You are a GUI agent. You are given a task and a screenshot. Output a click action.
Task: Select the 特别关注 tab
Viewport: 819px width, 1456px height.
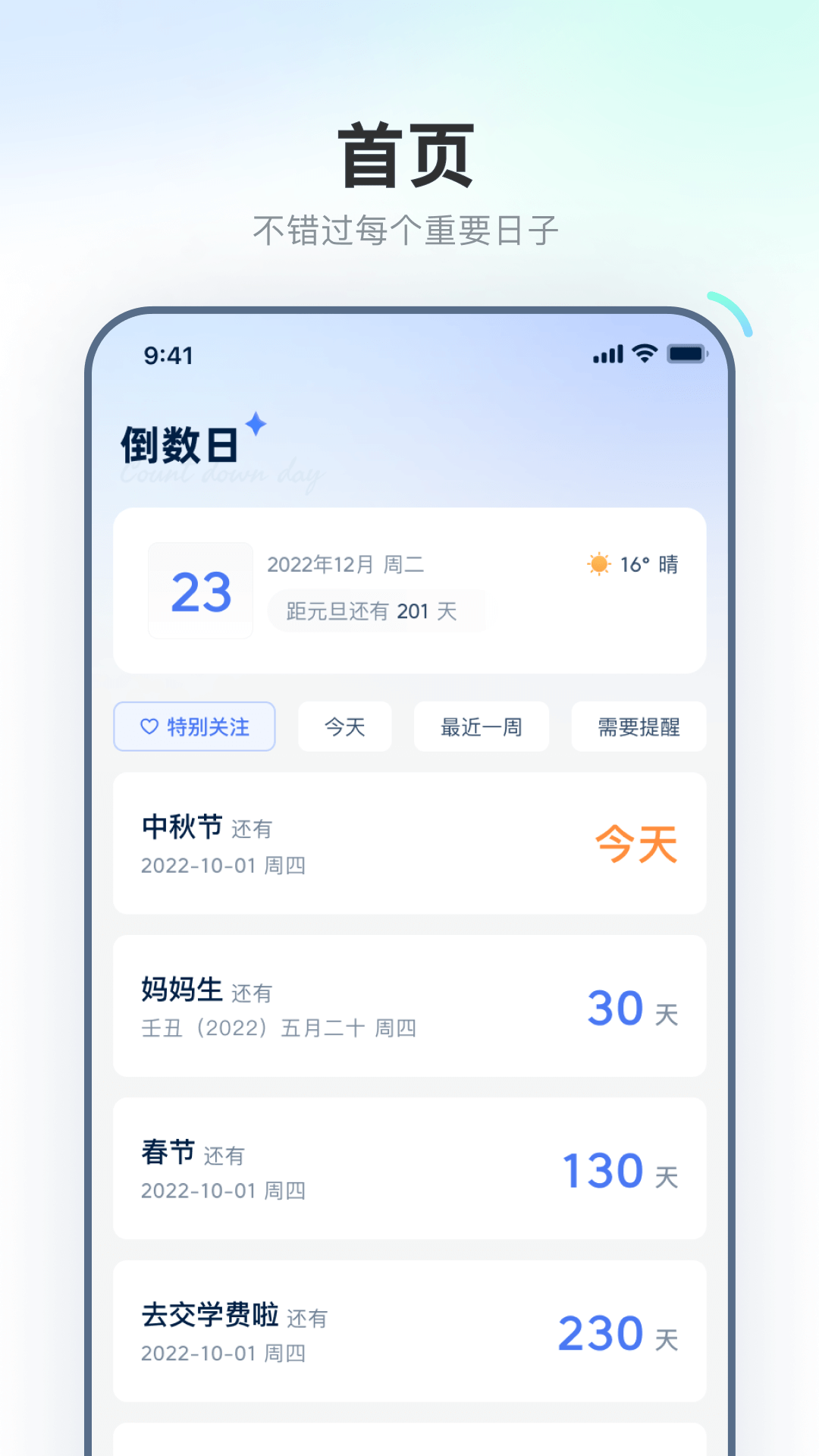(x=194, y=726)
